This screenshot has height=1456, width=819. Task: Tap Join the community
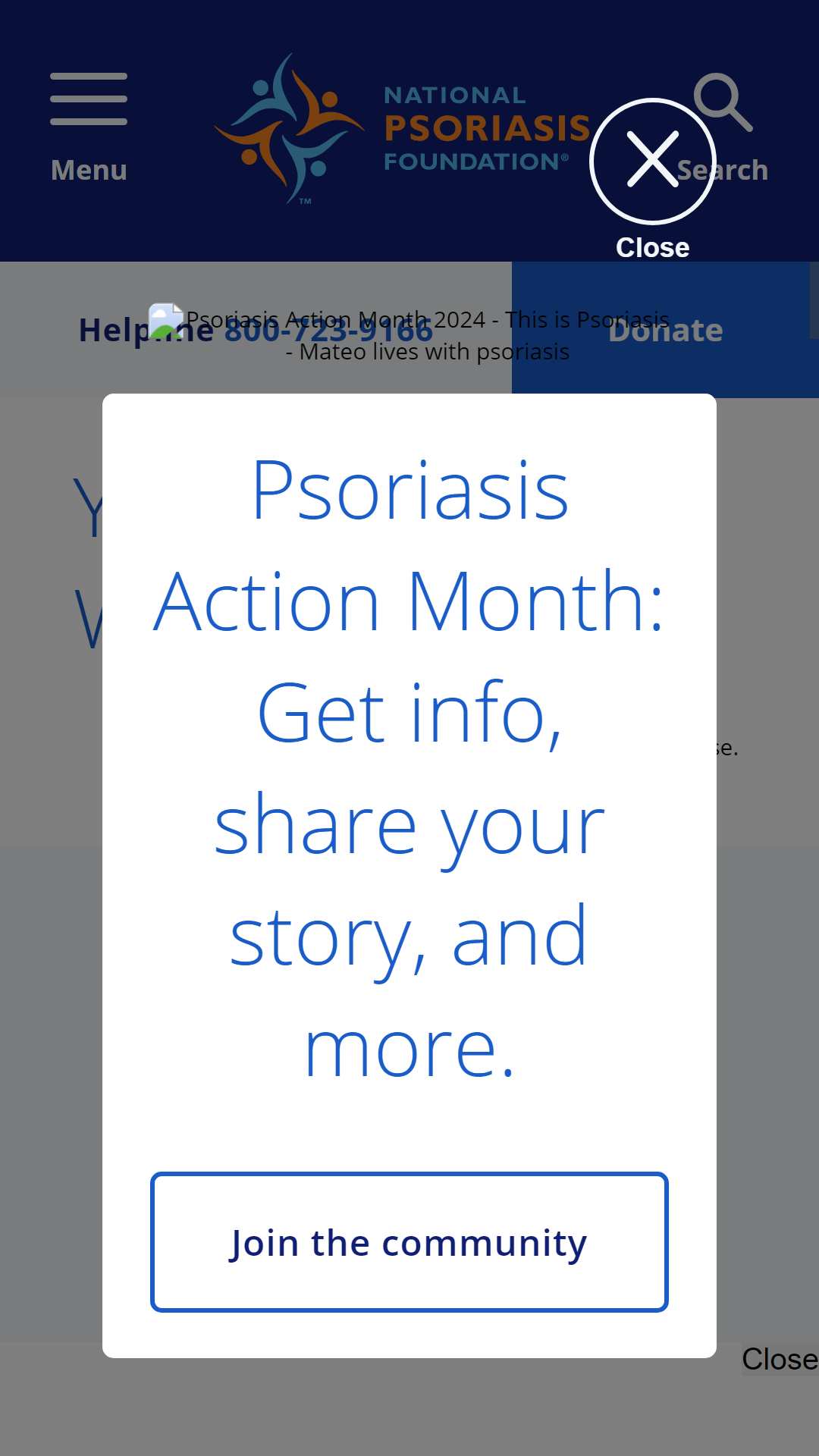tap(409, 1242)
